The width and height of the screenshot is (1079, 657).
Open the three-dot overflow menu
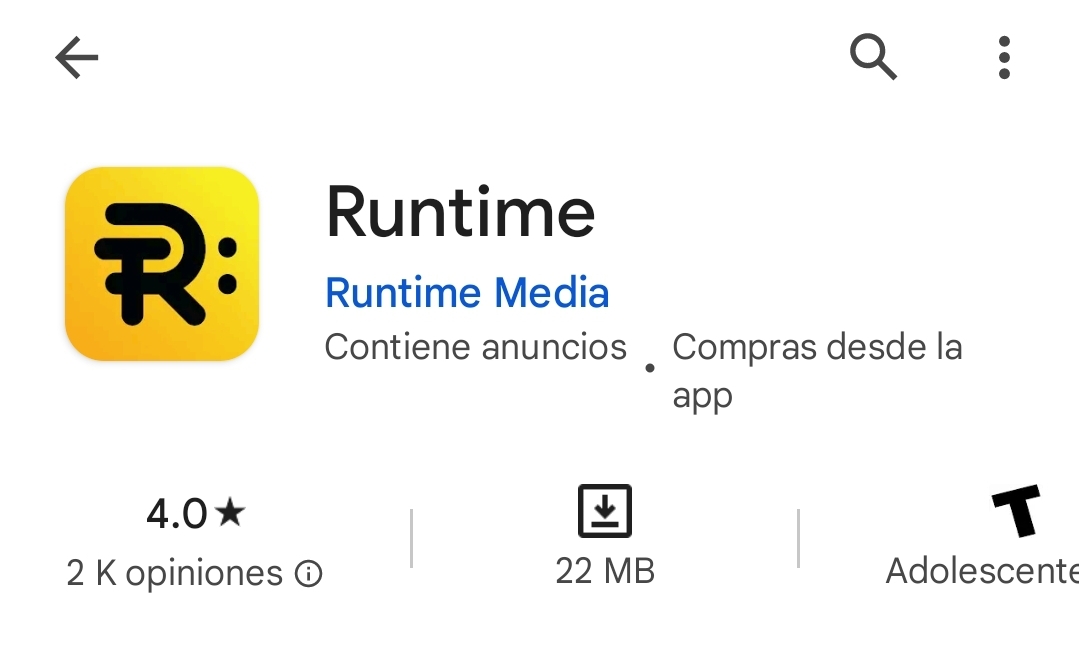[1004, 58]
